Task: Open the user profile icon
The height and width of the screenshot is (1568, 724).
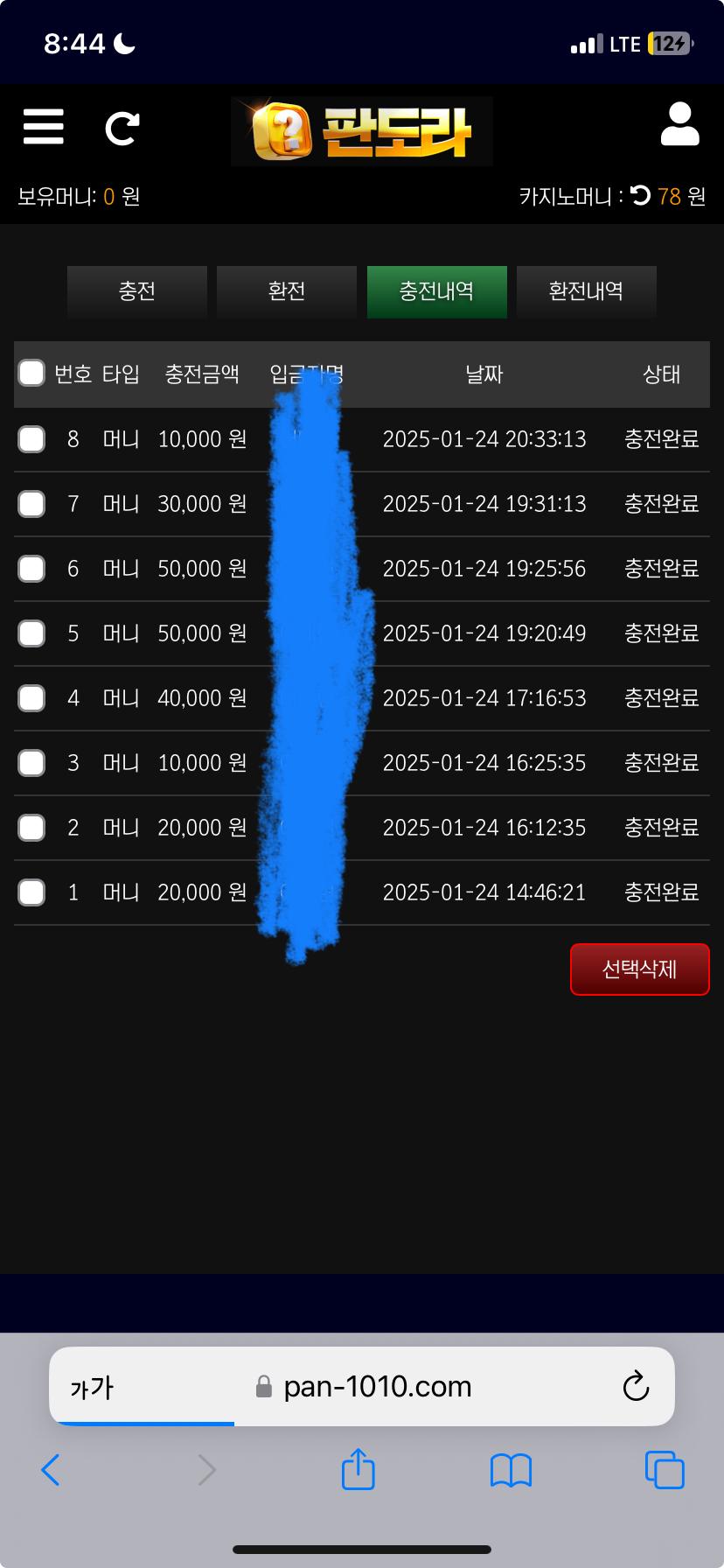Action: (x=680, y=127)
